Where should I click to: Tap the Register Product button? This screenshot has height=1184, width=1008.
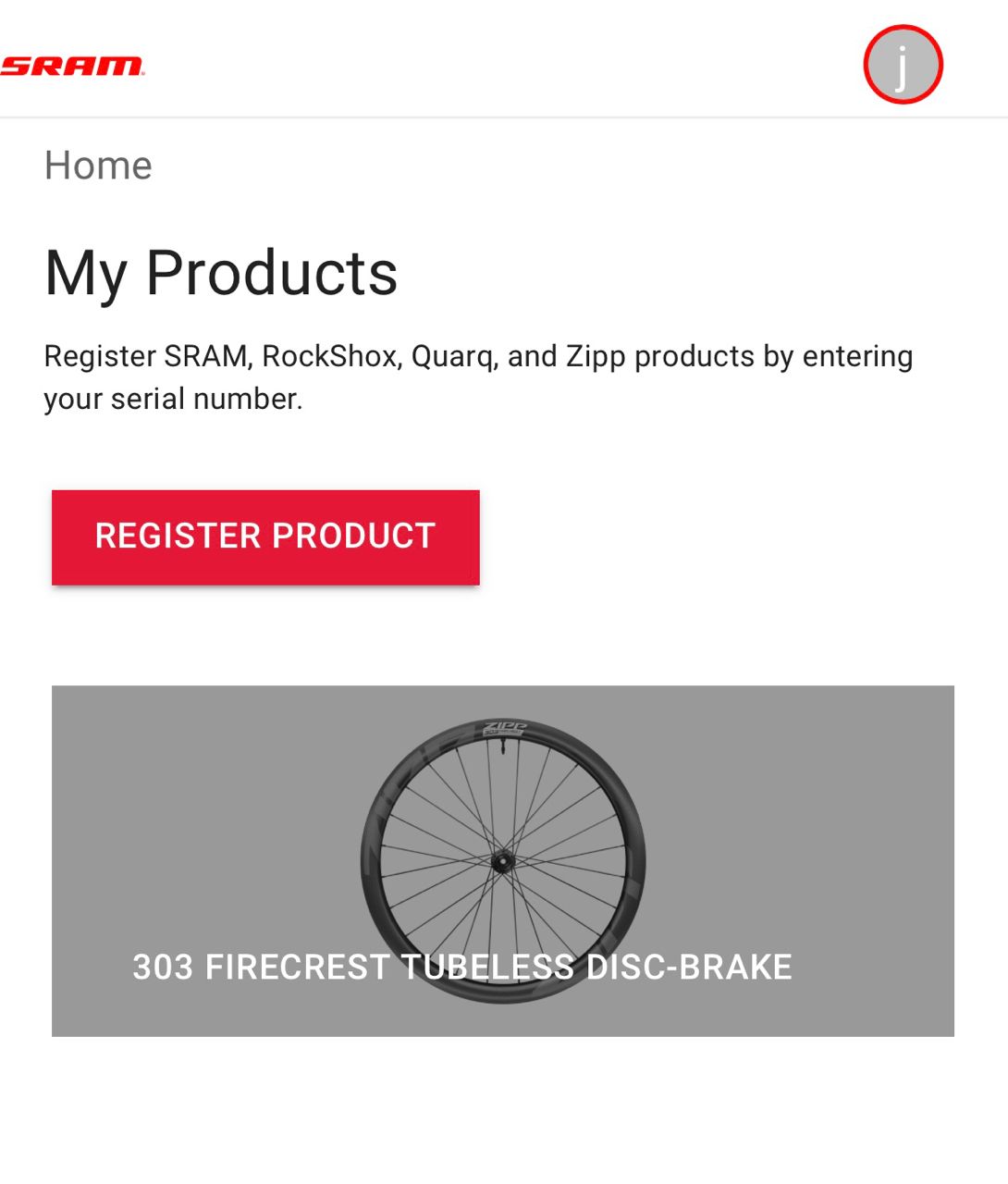[265, 537]
